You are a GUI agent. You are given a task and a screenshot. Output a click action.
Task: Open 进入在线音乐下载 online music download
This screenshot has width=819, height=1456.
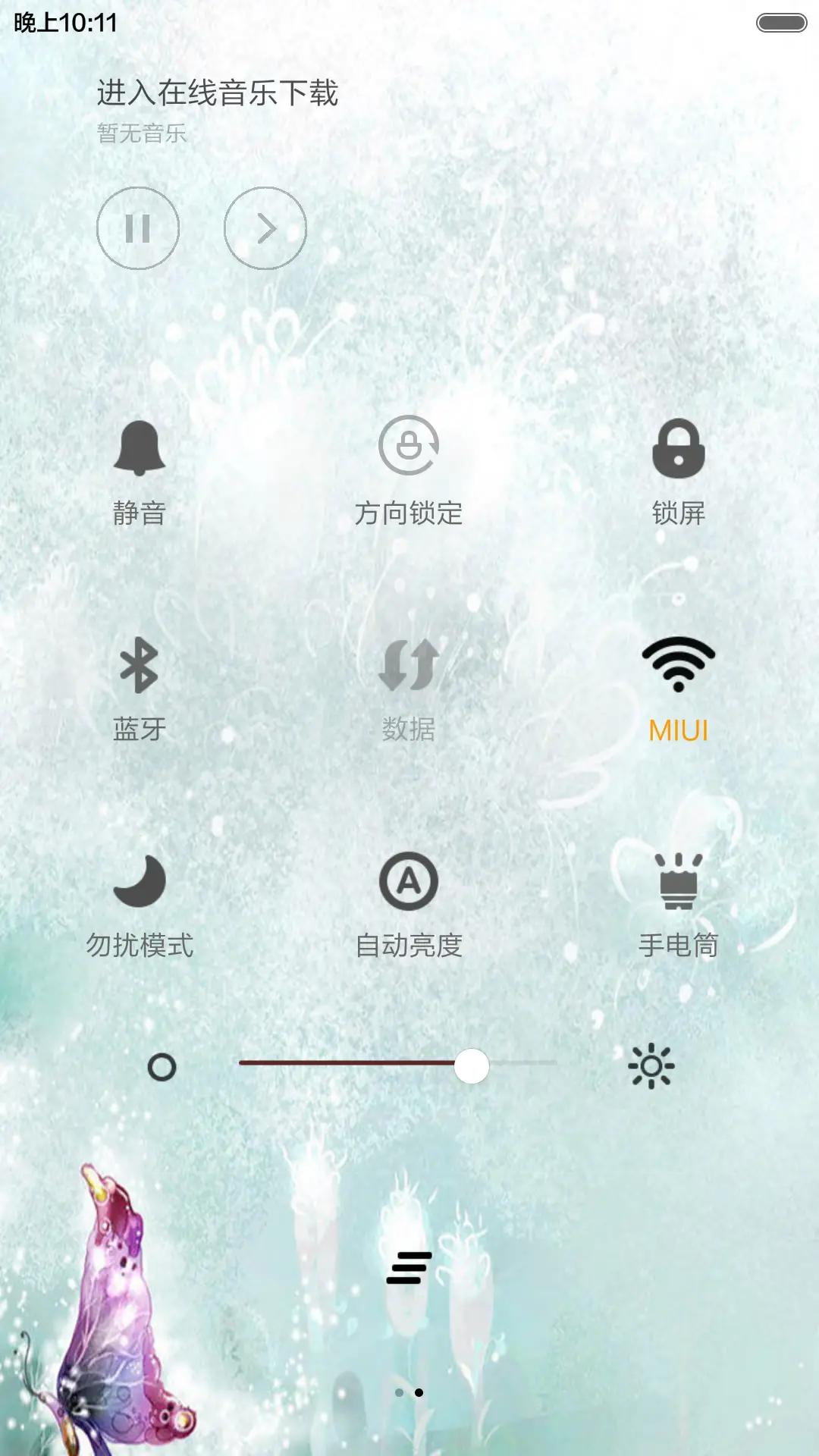coord(218,93)
